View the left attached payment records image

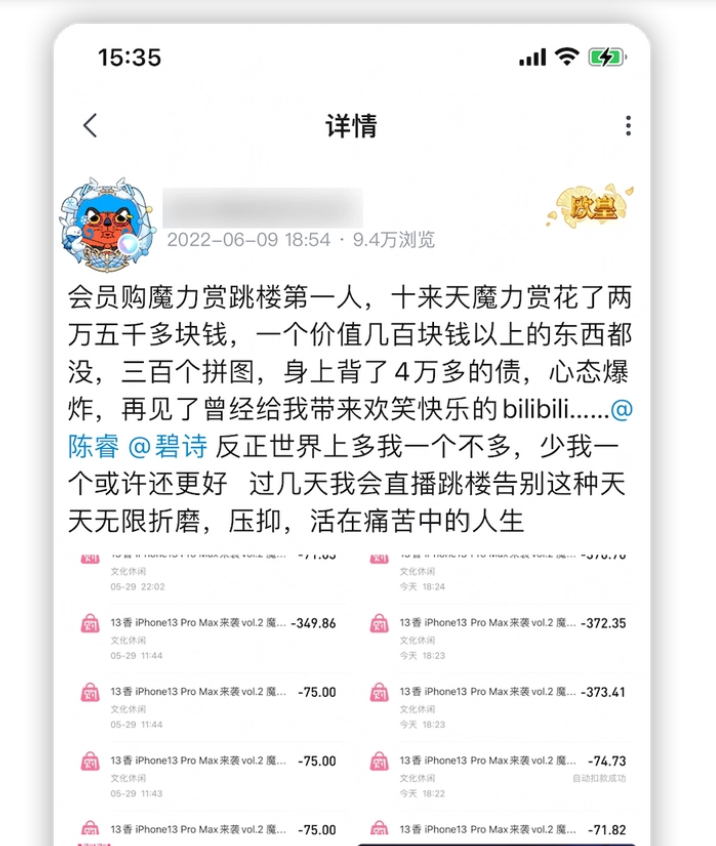(210, 695)
